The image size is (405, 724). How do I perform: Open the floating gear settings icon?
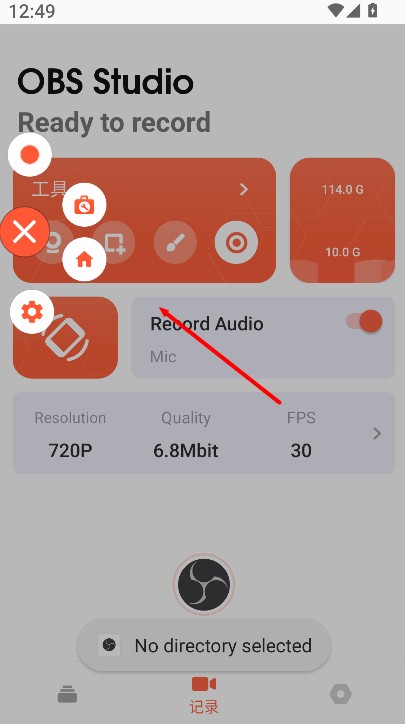coord(32,312)
